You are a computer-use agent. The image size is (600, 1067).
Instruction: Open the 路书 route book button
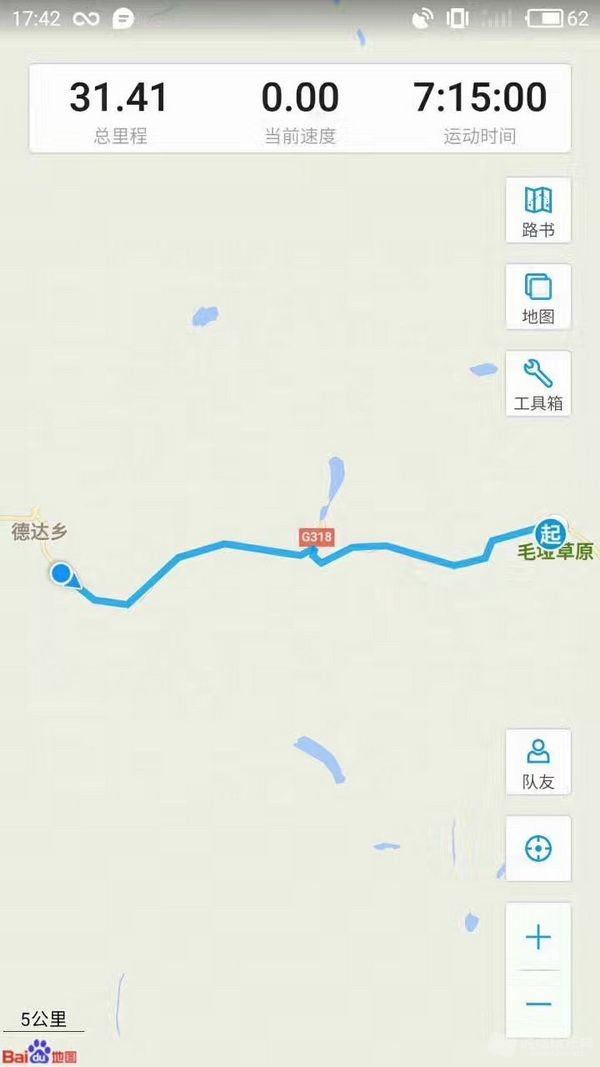[x=538, y=210]
